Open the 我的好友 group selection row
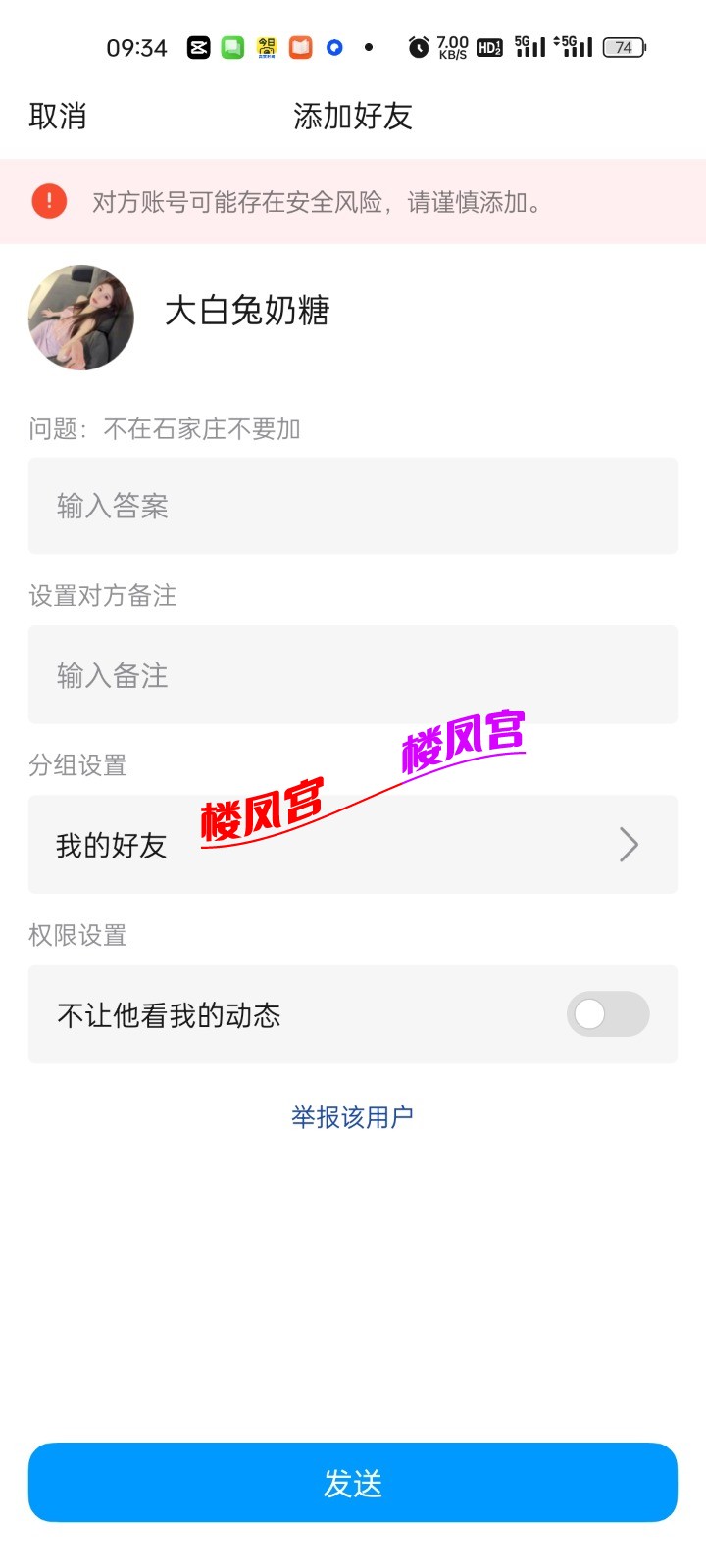706x1568 pixels. (x=353, y=845)
